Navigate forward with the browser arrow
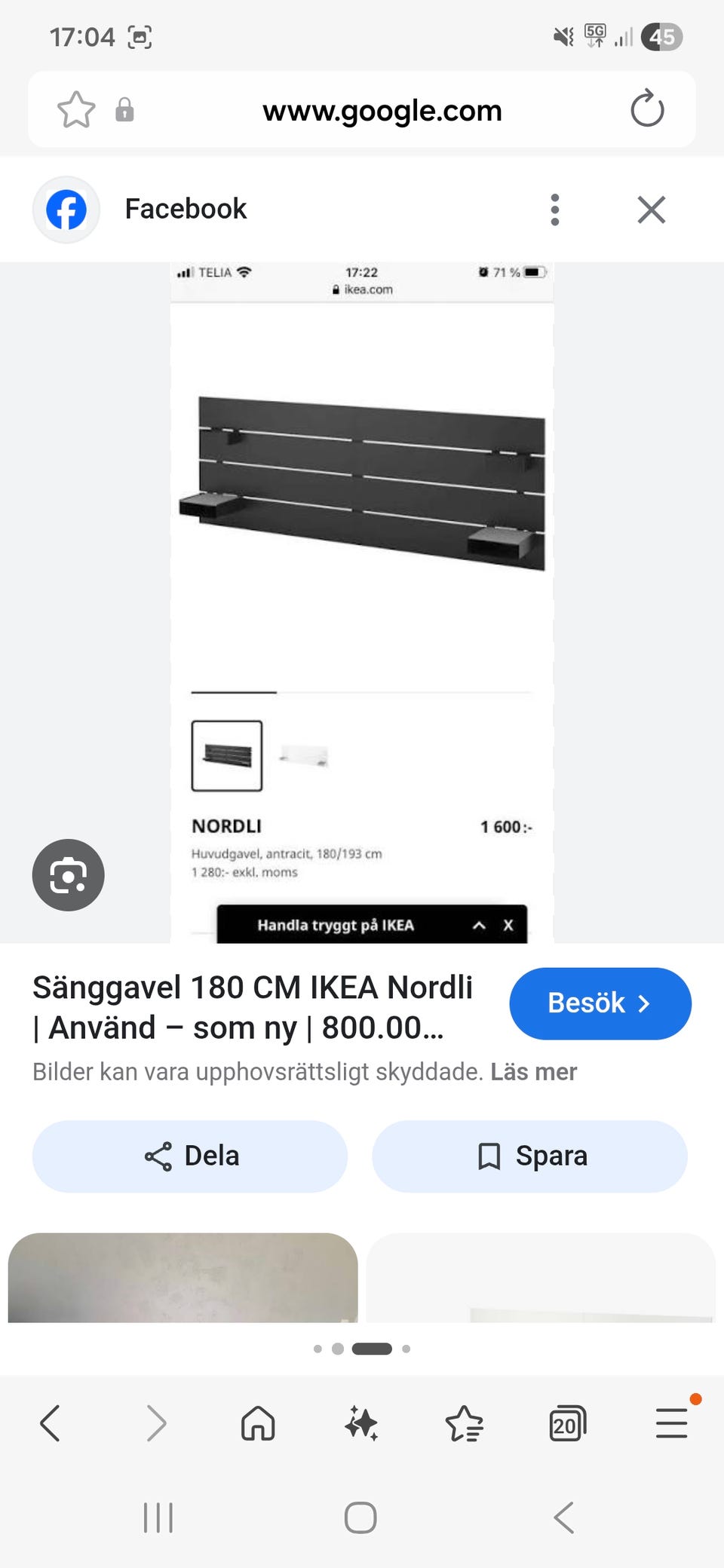The height and width of the screenshot is (1568, 724). 157,1423
